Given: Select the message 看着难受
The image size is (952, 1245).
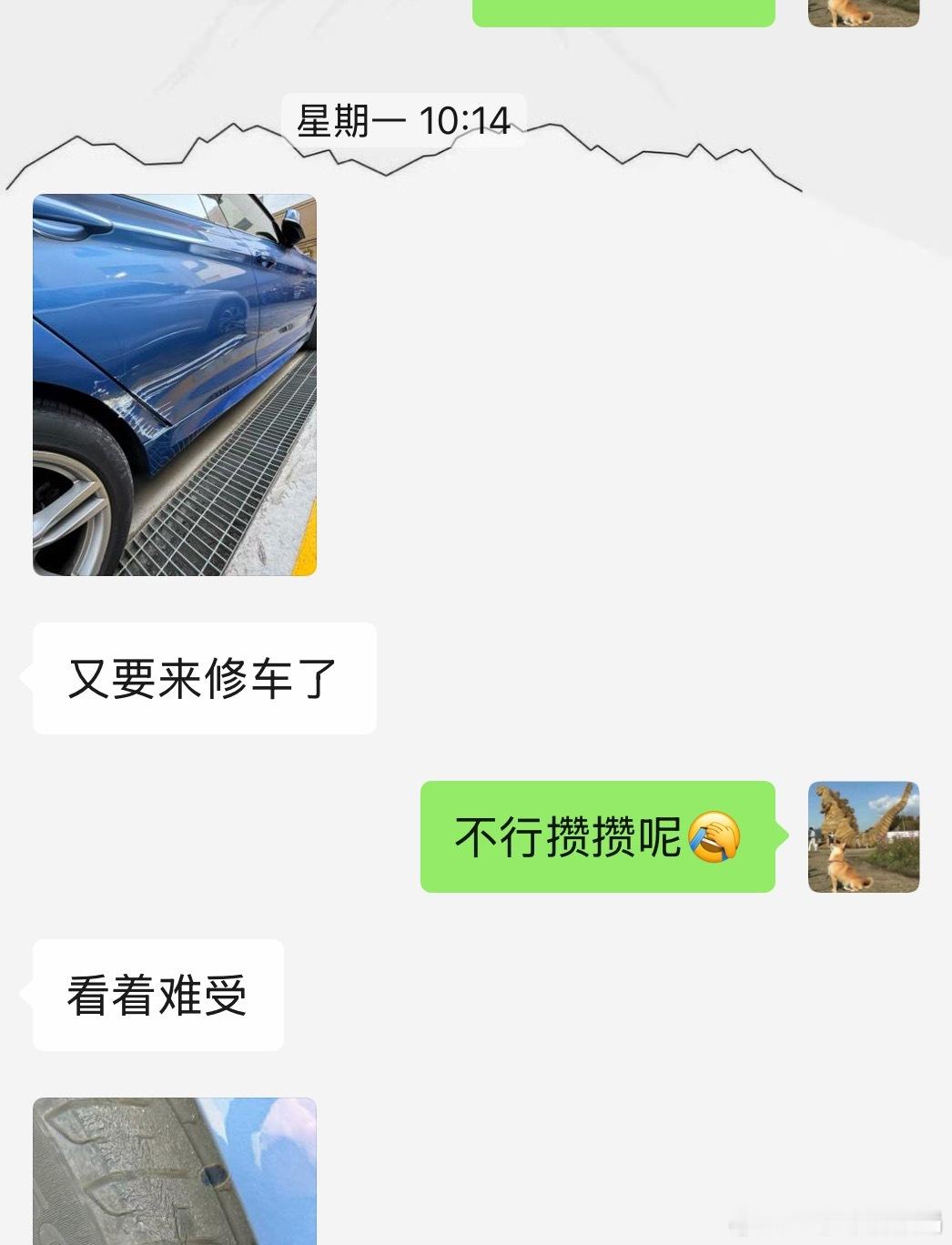Looking at the screenshot, I should coord(157,996).
